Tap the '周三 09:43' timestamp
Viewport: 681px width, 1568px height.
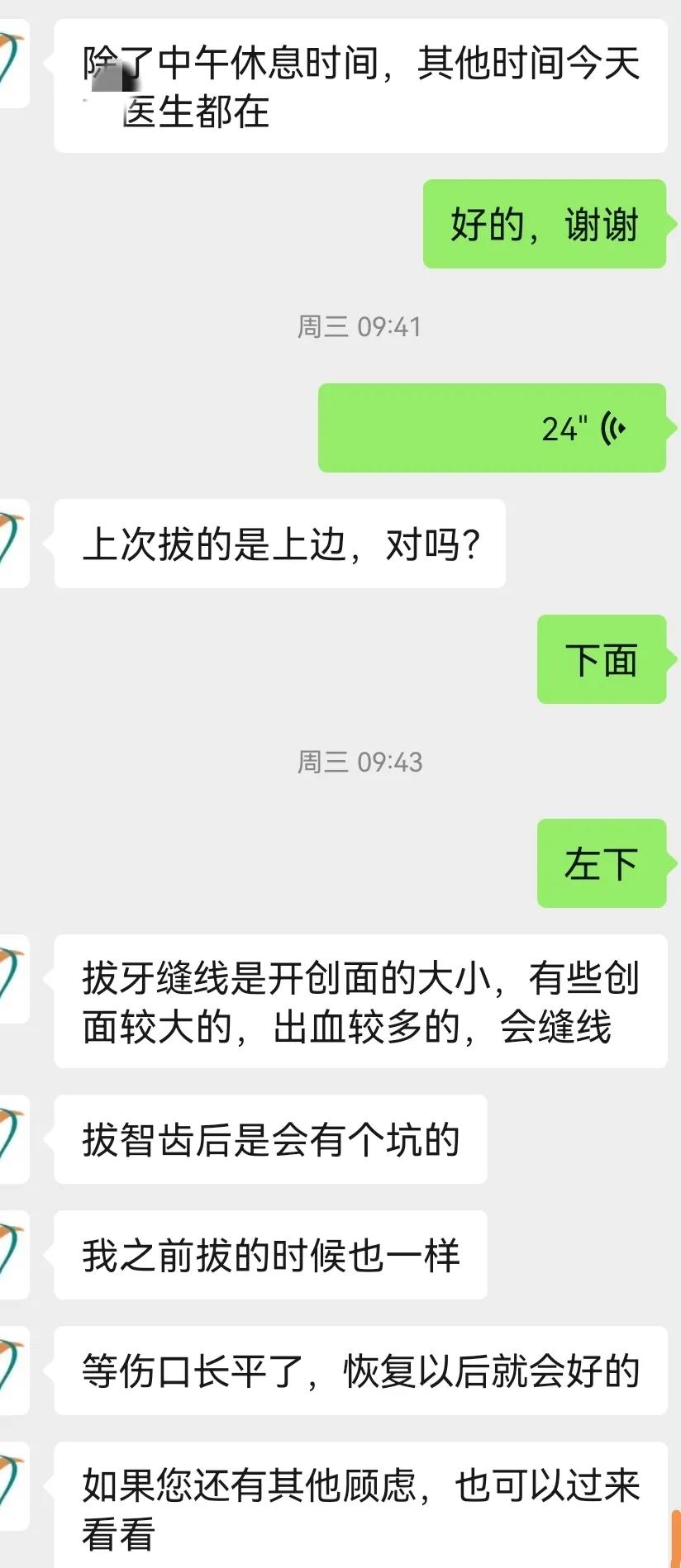(360, 763)
